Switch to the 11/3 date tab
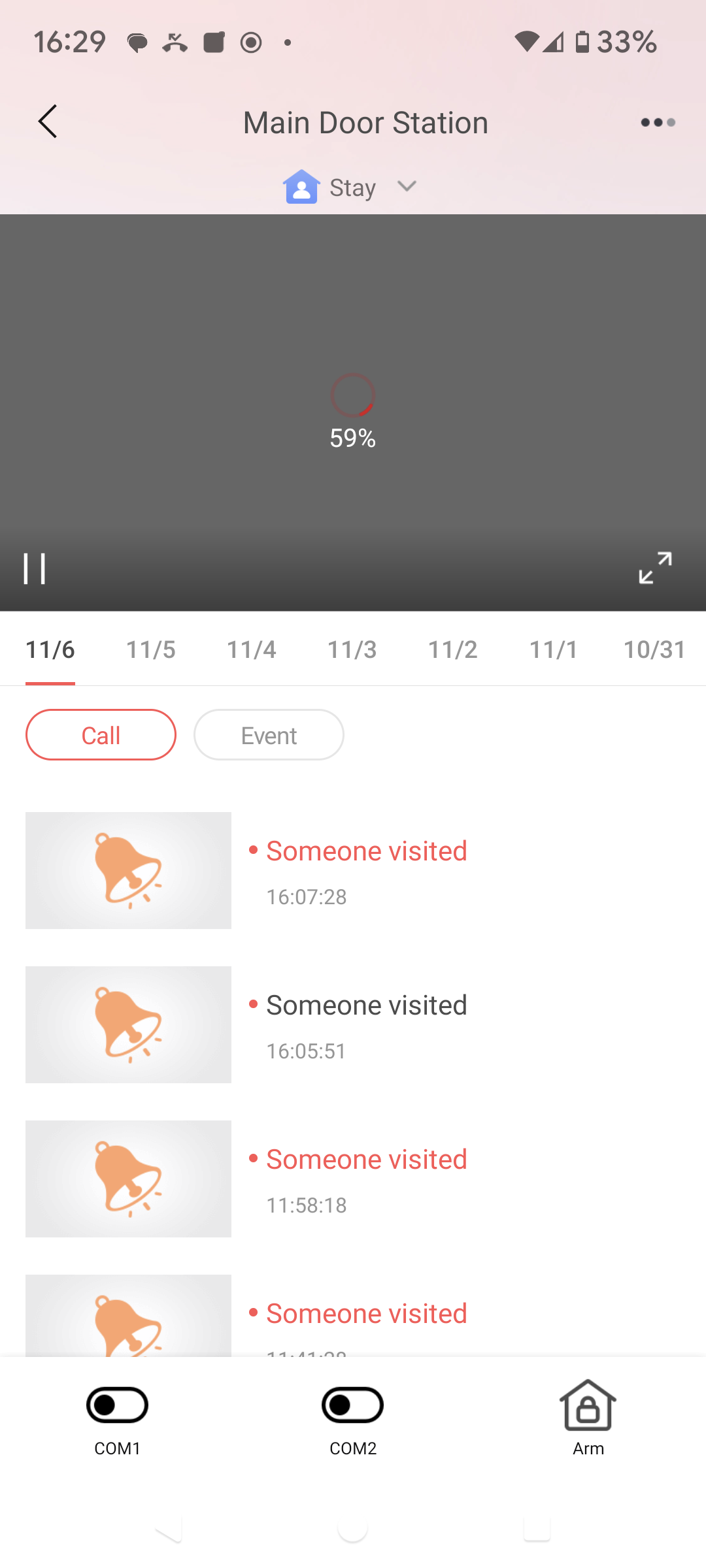Screen dimensions: 706x1568 tap(352, 649)
